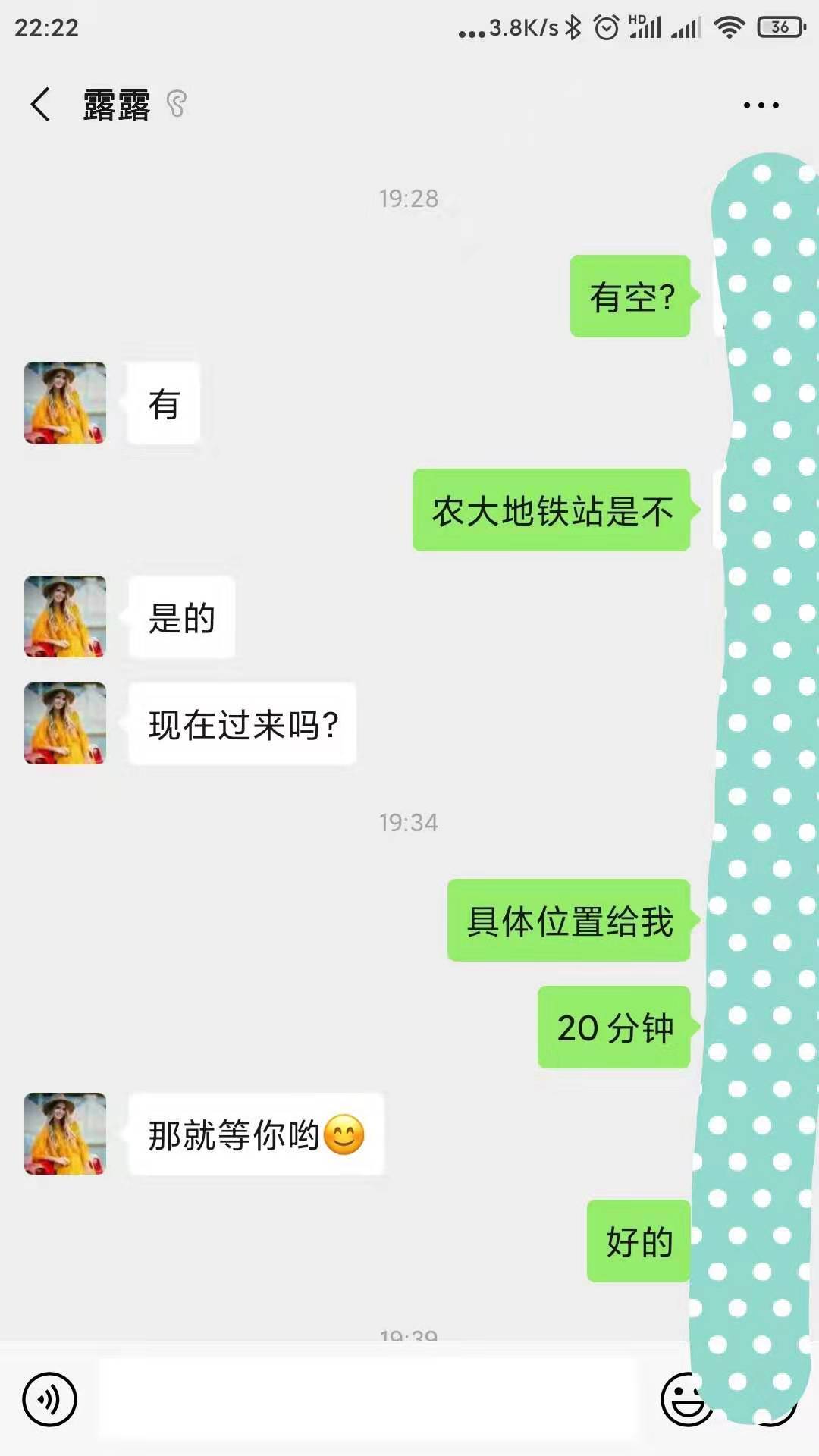This screenshot has height=1456, width=819.
Task: Tap the 19:34 timestamp divider
Action: click(x=409, y=821)
